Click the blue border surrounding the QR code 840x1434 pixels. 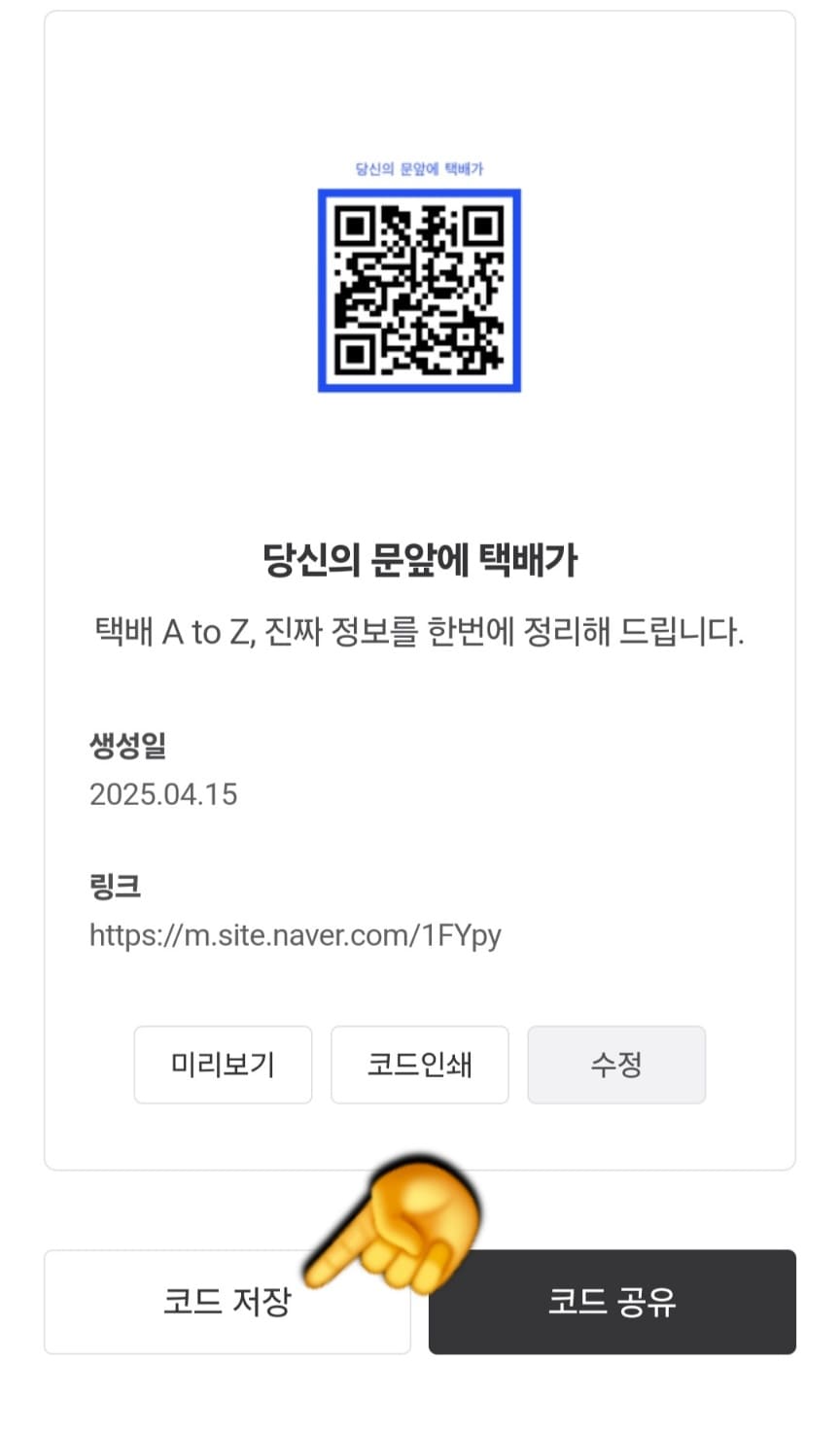(418, 193)
